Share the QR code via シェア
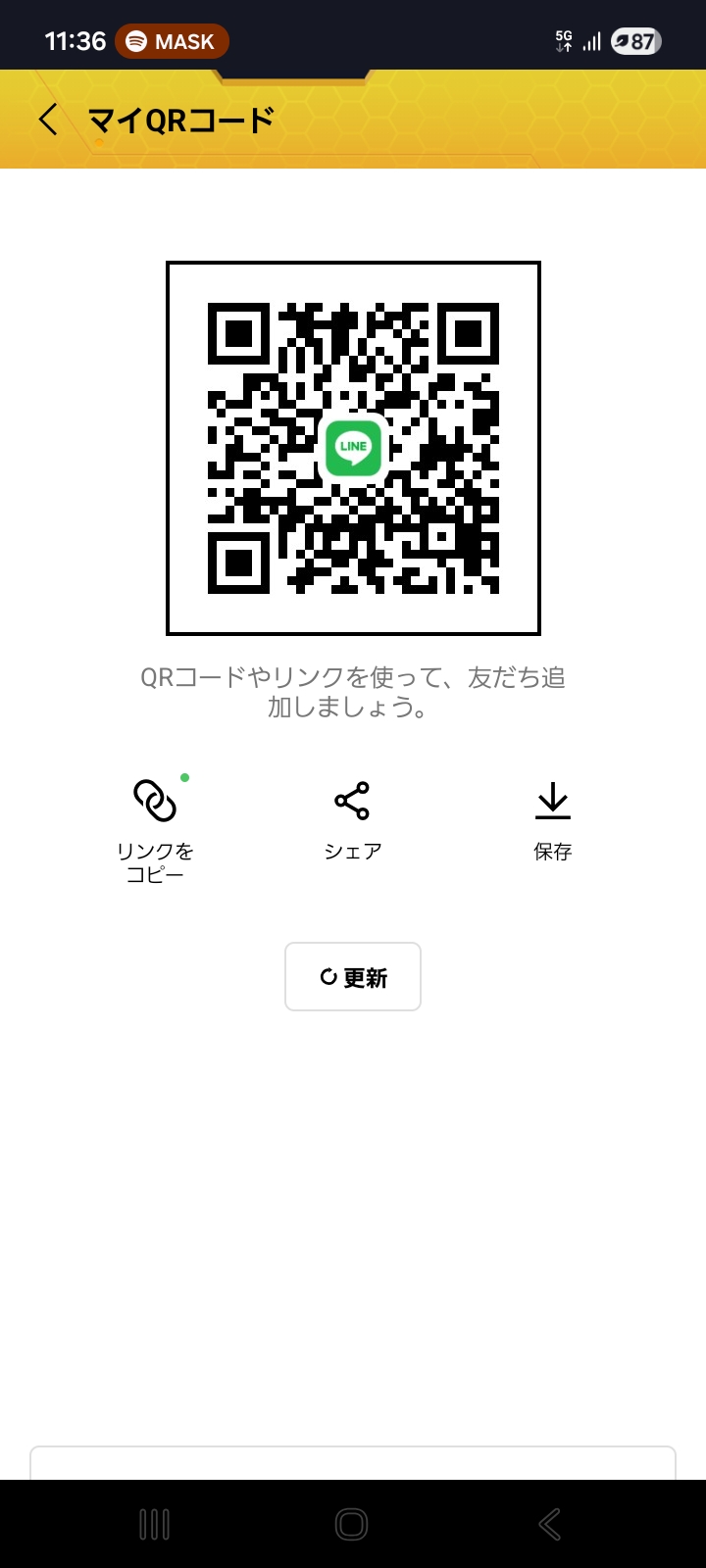The width and height of the screenshot is (706, 1568). (x=352, y=819)
